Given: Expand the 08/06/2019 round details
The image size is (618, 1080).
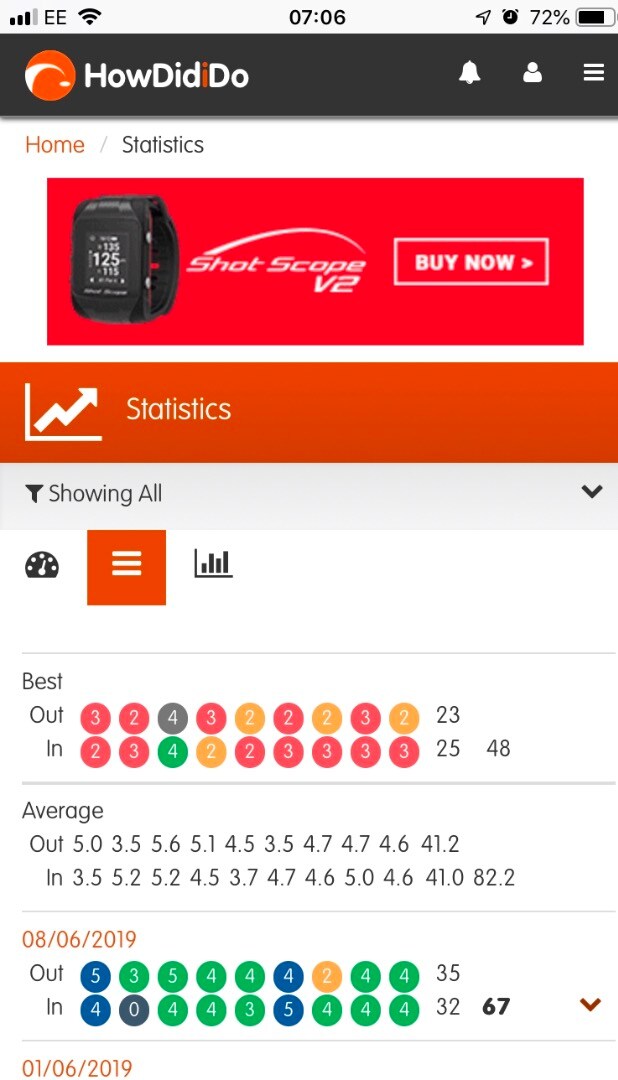Looking at the screenshot, I should point(590,1005).
